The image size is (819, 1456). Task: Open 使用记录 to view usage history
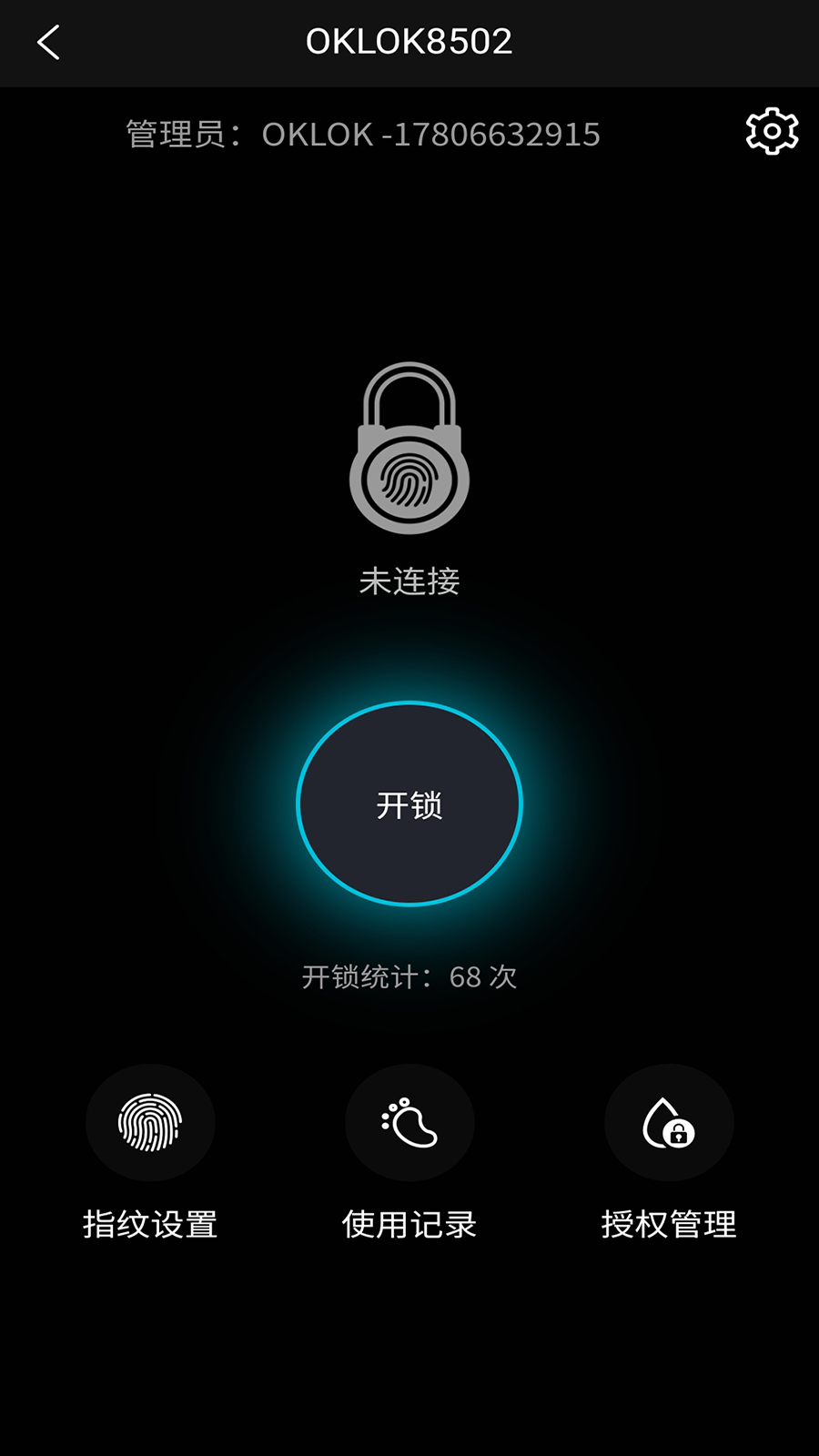409,1225
